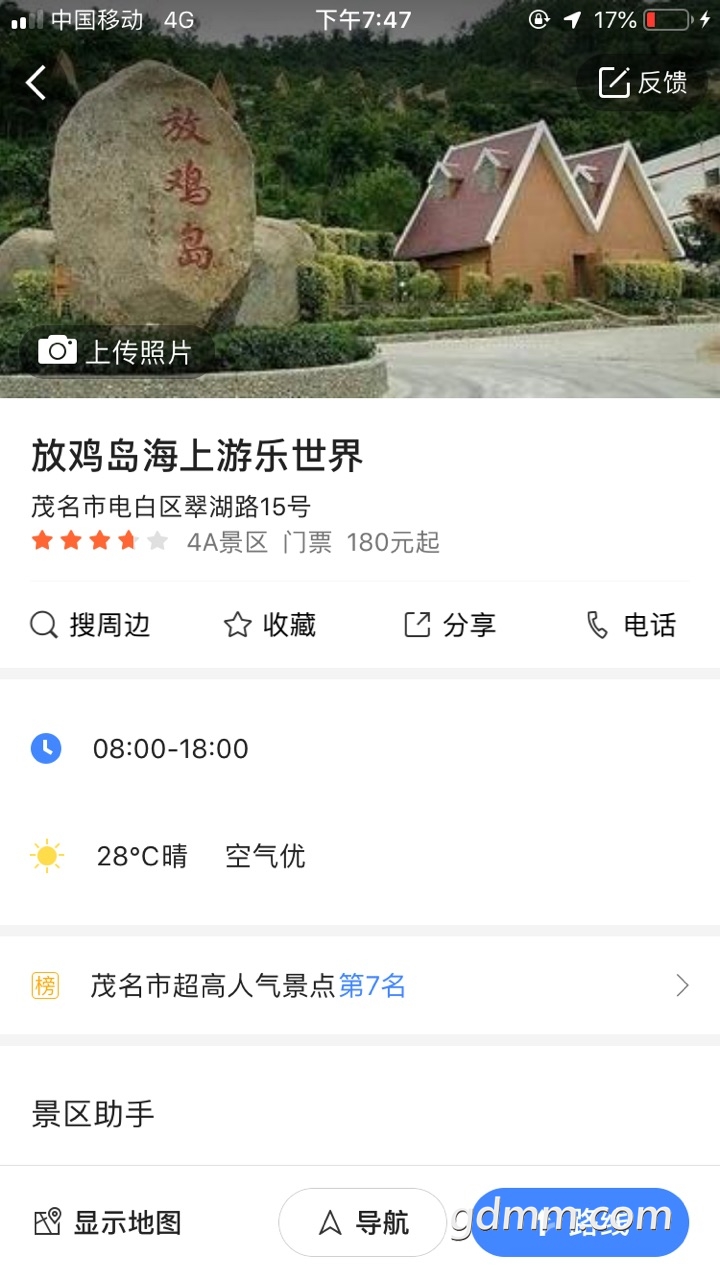Save this place with 收藏
Viewport: 720px width, 1280px height.
269,625
